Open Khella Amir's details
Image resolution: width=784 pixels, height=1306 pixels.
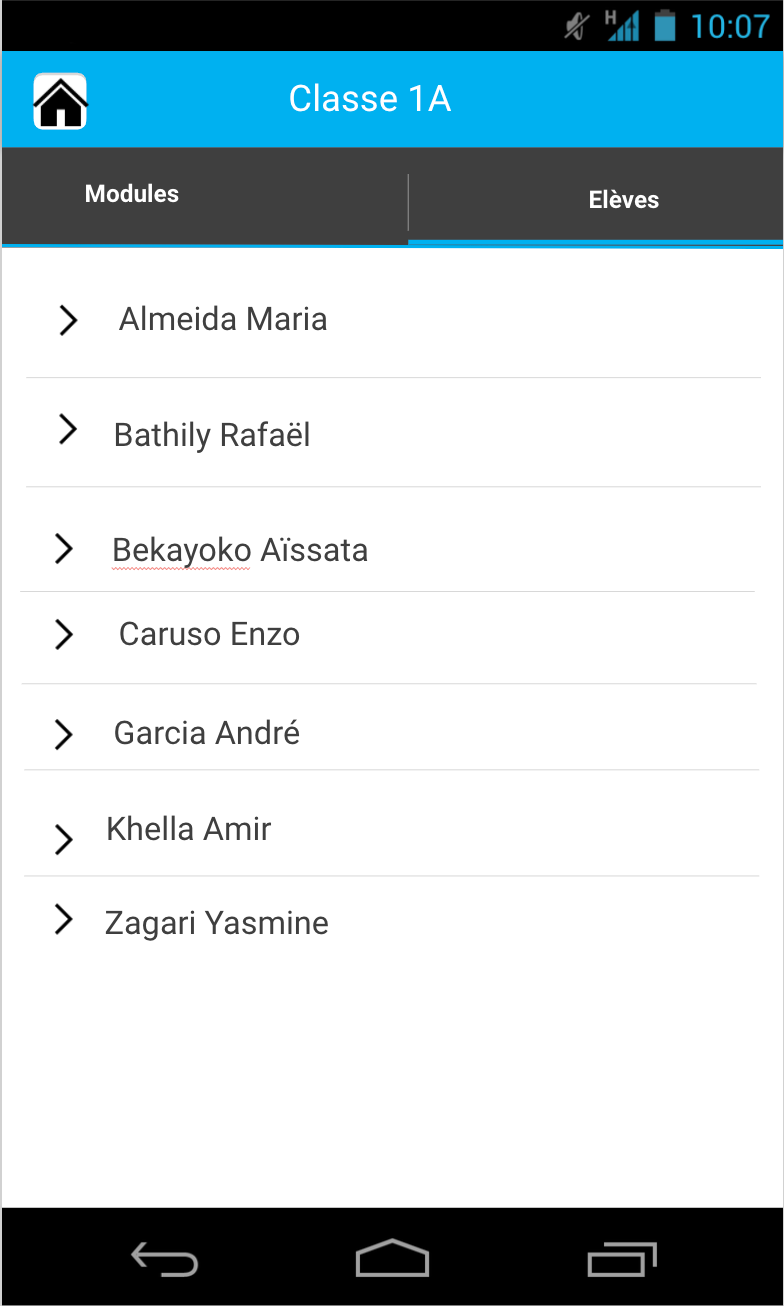tap(391, 824)
